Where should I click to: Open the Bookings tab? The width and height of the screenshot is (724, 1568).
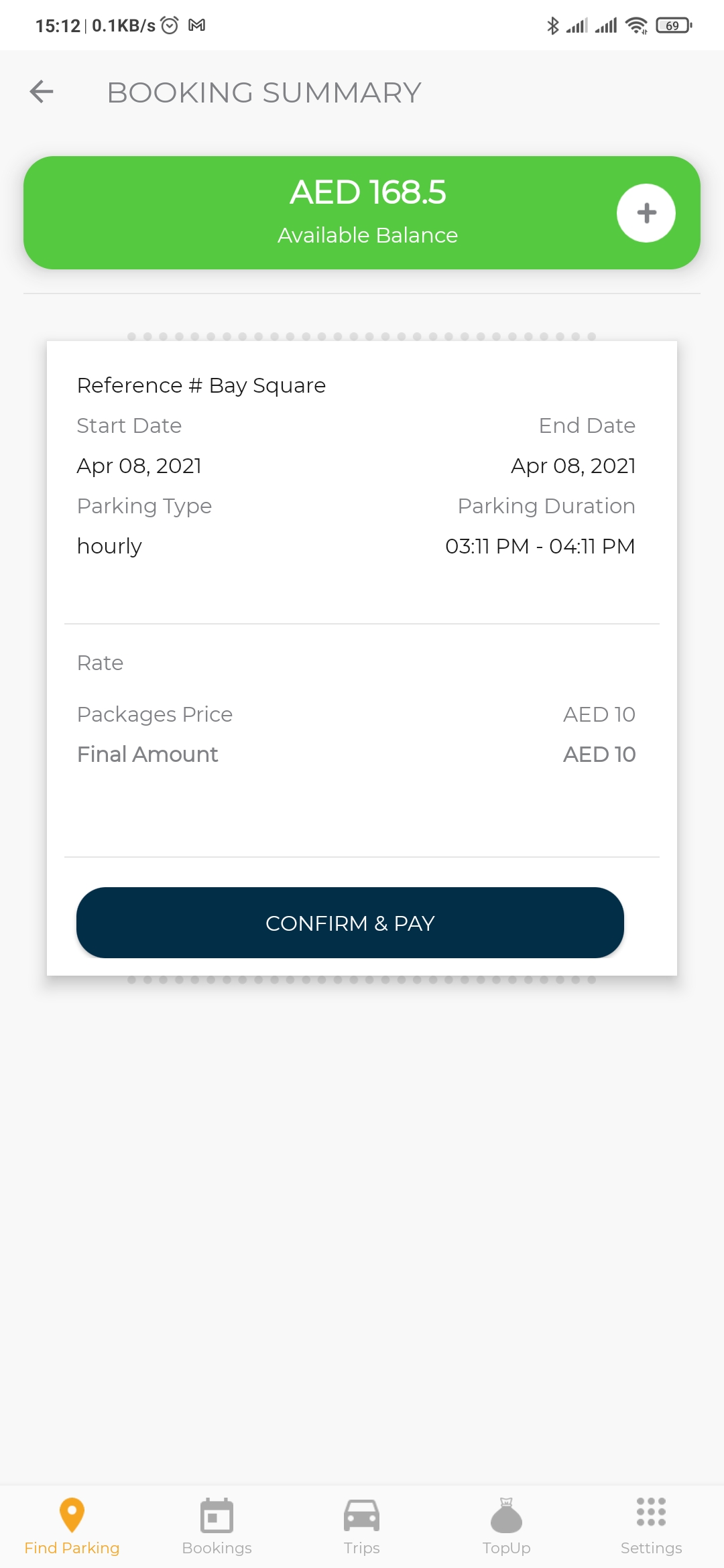217,1526
